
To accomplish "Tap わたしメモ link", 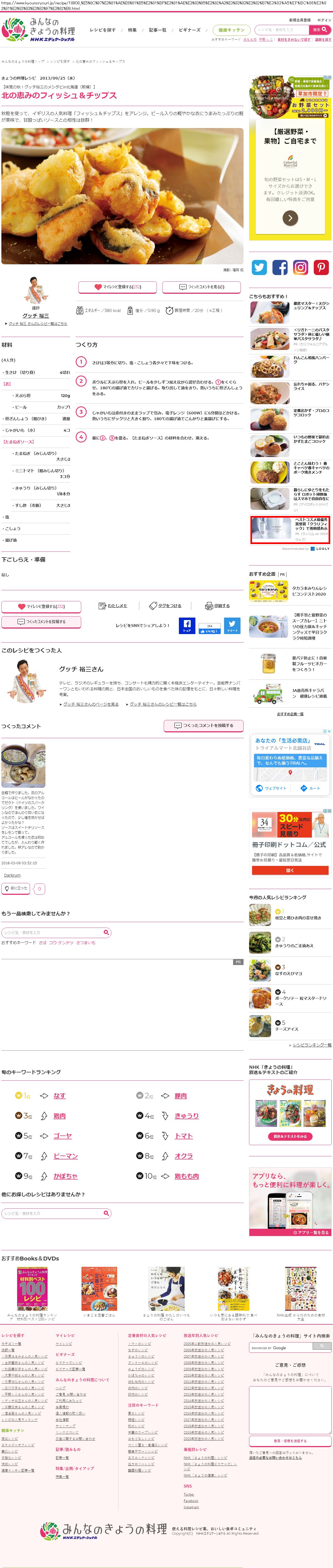I will point(114,606).
